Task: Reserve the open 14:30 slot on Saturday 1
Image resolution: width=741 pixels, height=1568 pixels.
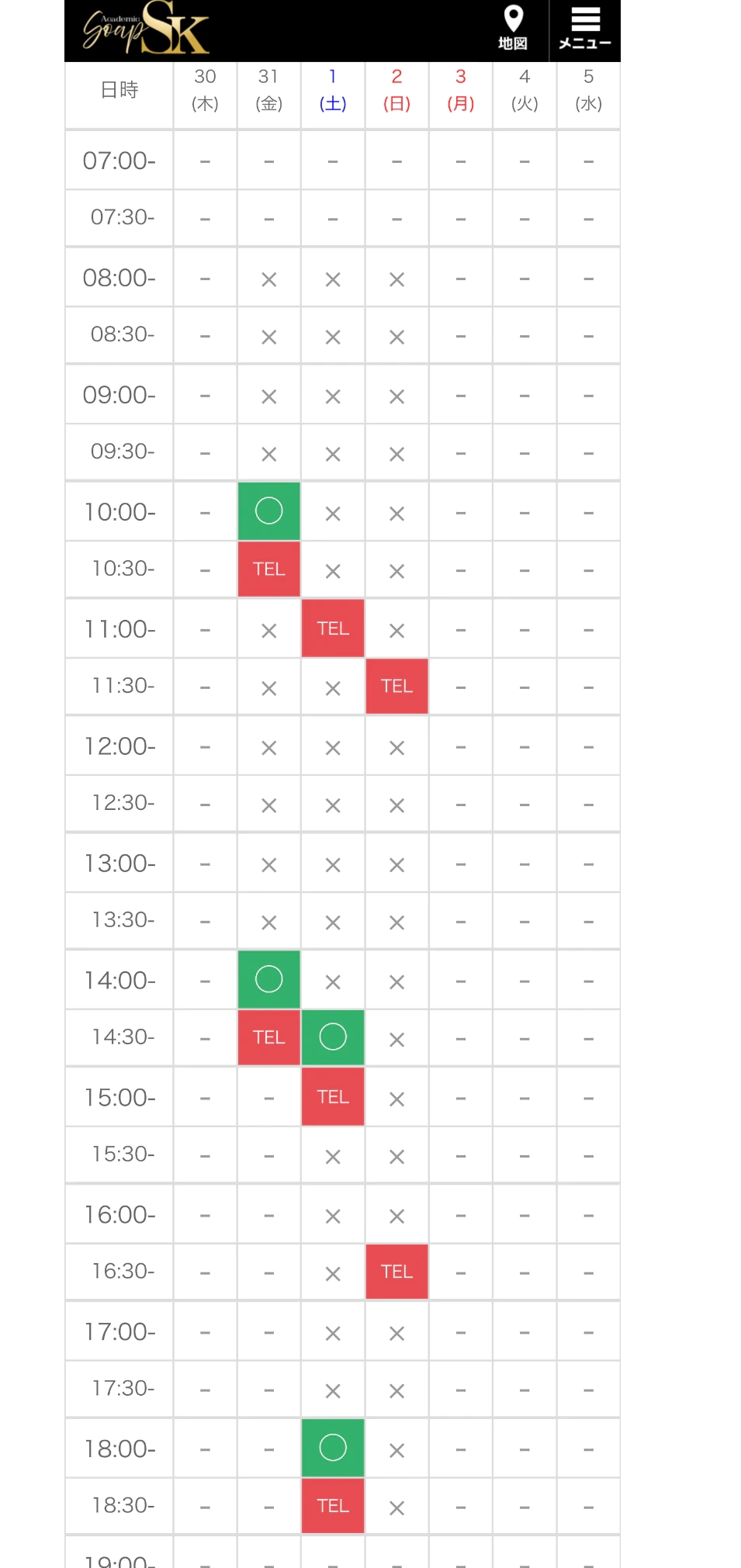Action: (333, 1037)
